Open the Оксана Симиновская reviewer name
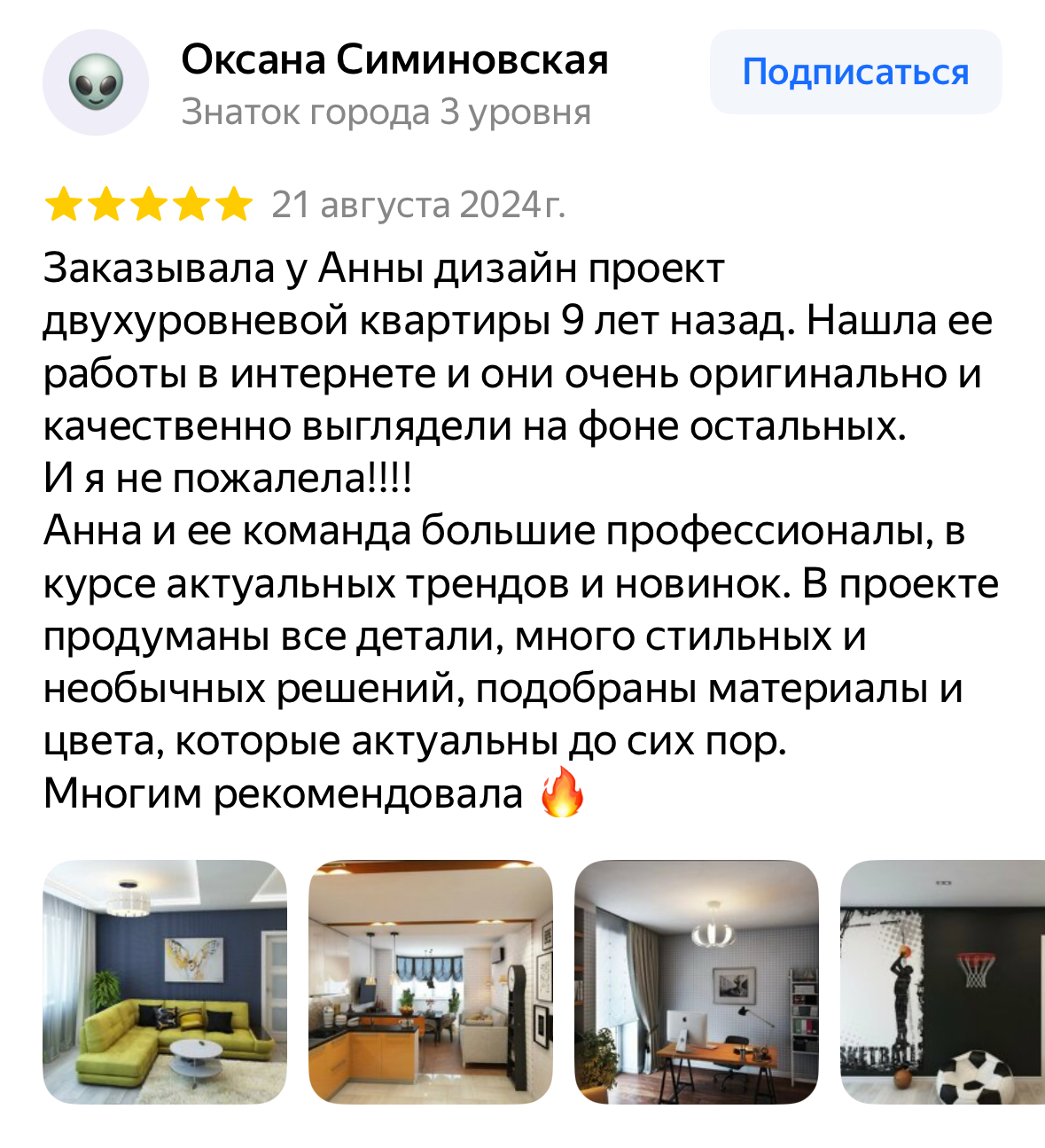The width and height of the screenshot is (1045, 1148). 394,60
